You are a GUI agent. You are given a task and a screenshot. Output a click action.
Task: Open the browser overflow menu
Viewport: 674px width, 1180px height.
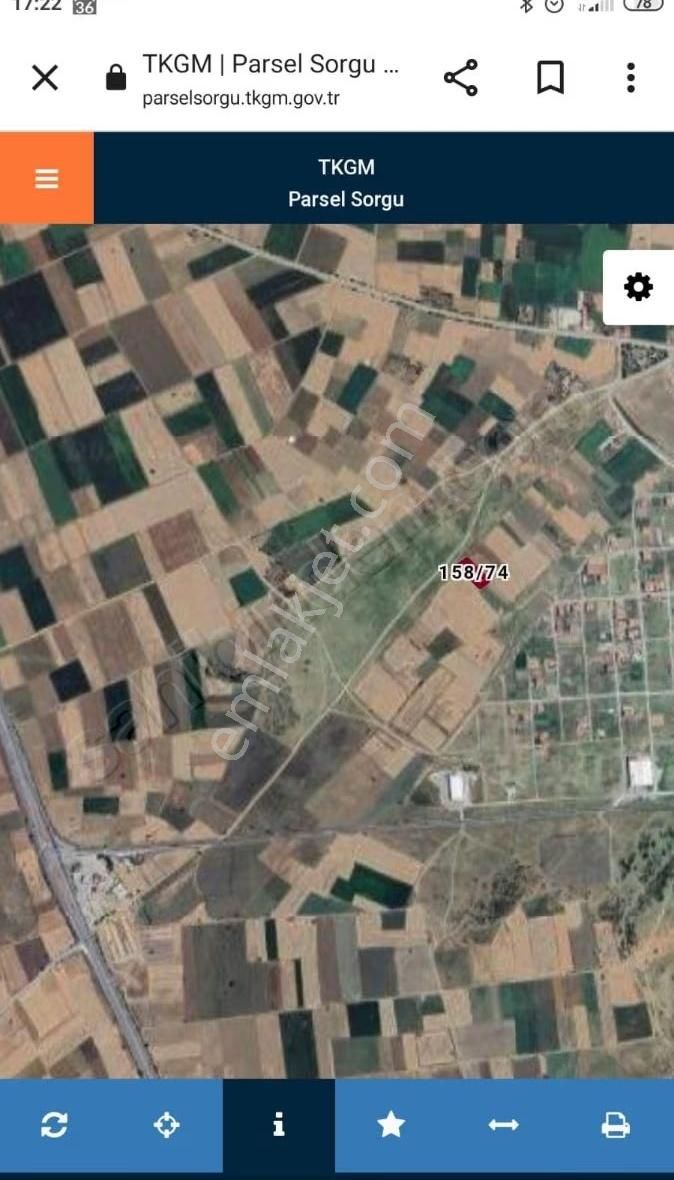point(630,78)
